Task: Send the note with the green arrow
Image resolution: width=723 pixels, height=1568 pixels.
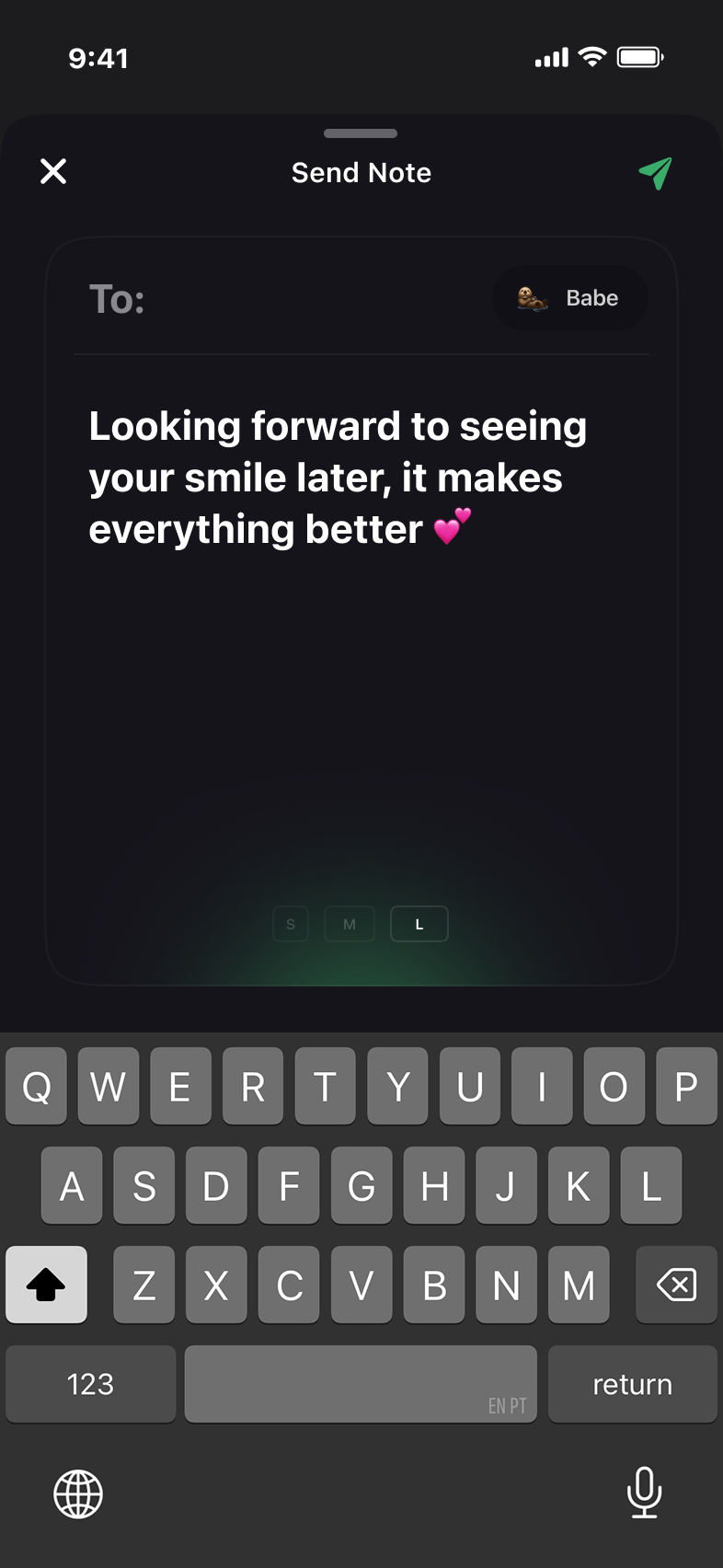Action: 656,172
